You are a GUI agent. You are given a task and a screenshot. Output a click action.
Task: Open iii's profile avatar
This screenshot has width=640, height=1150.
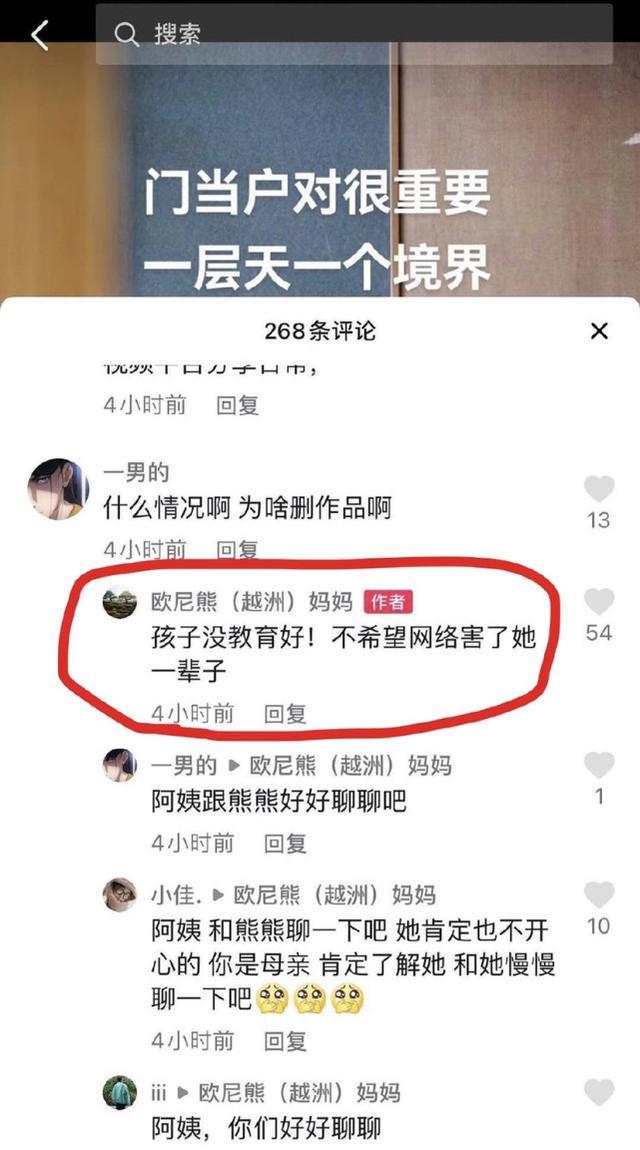pyautogui.click(x=120, y=1092)
